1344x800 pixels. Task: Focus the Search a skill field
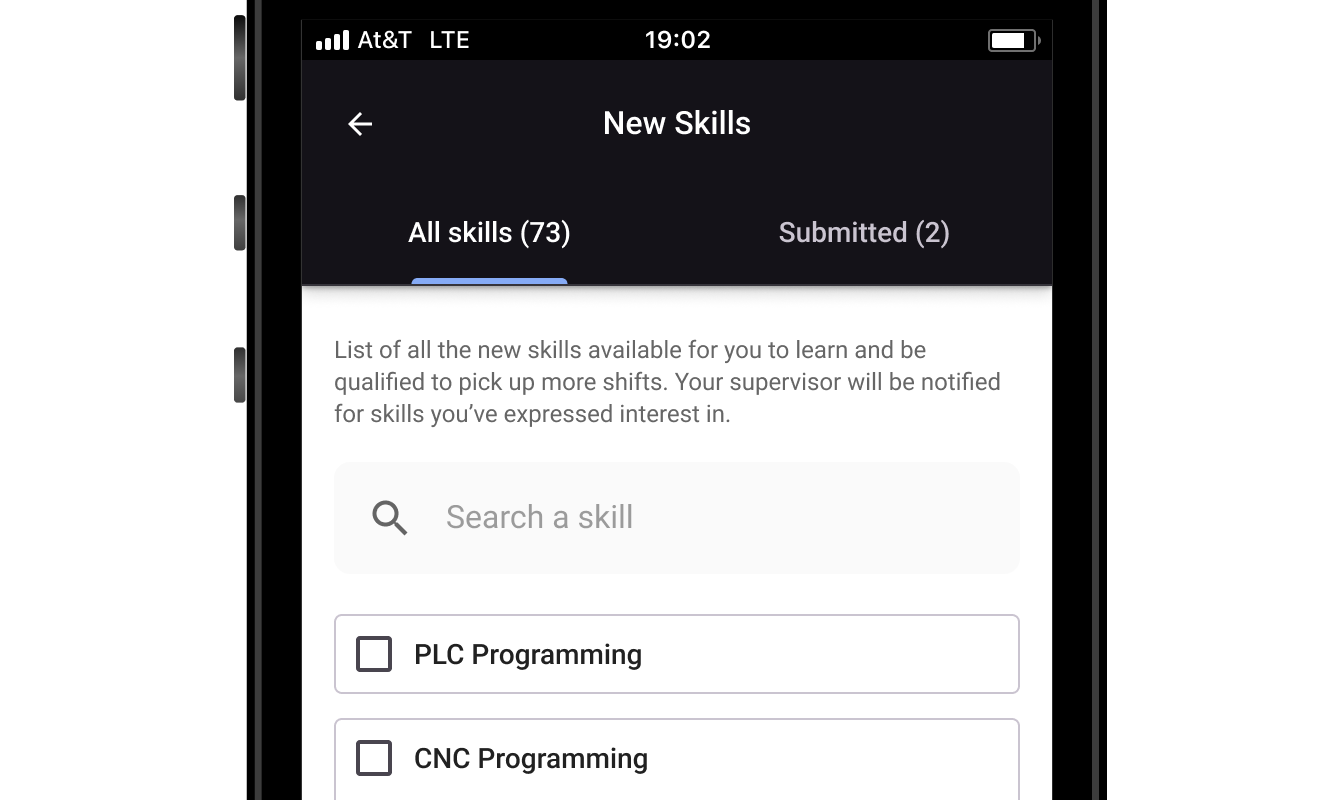[x=676, y=518]
